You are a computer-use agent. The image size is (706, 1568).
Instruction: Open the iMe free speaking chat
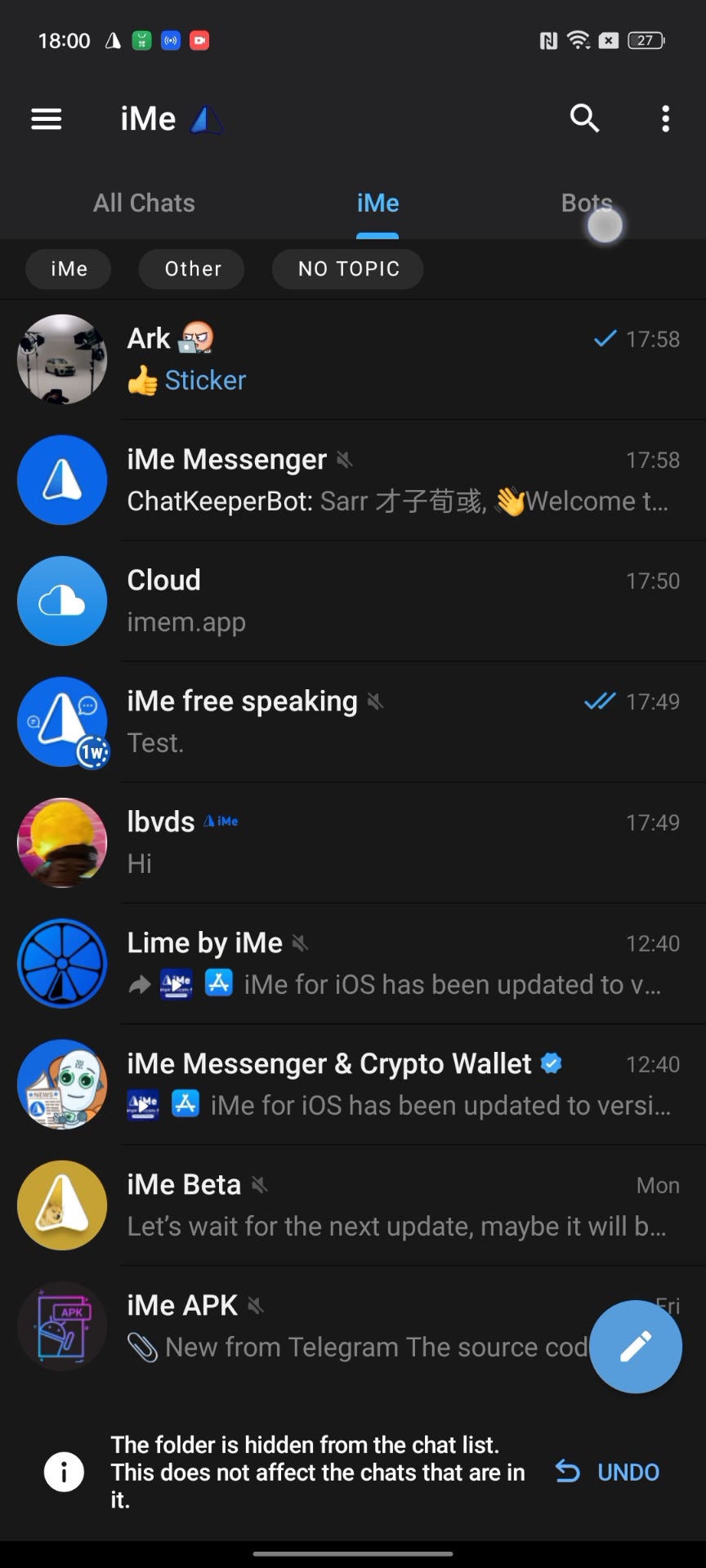tap(351, 722)
